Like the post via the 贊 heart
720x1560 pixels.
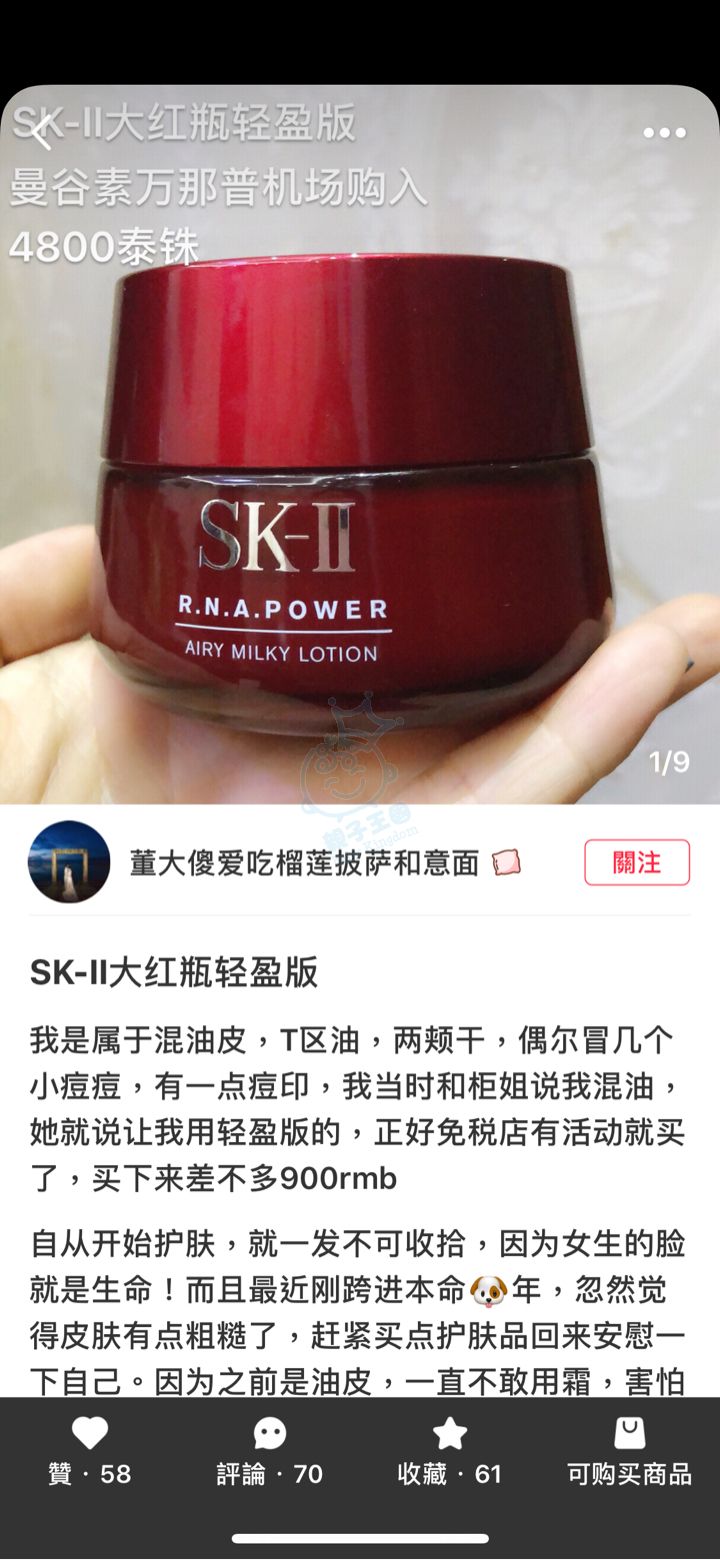click(x=90, y=1450)
